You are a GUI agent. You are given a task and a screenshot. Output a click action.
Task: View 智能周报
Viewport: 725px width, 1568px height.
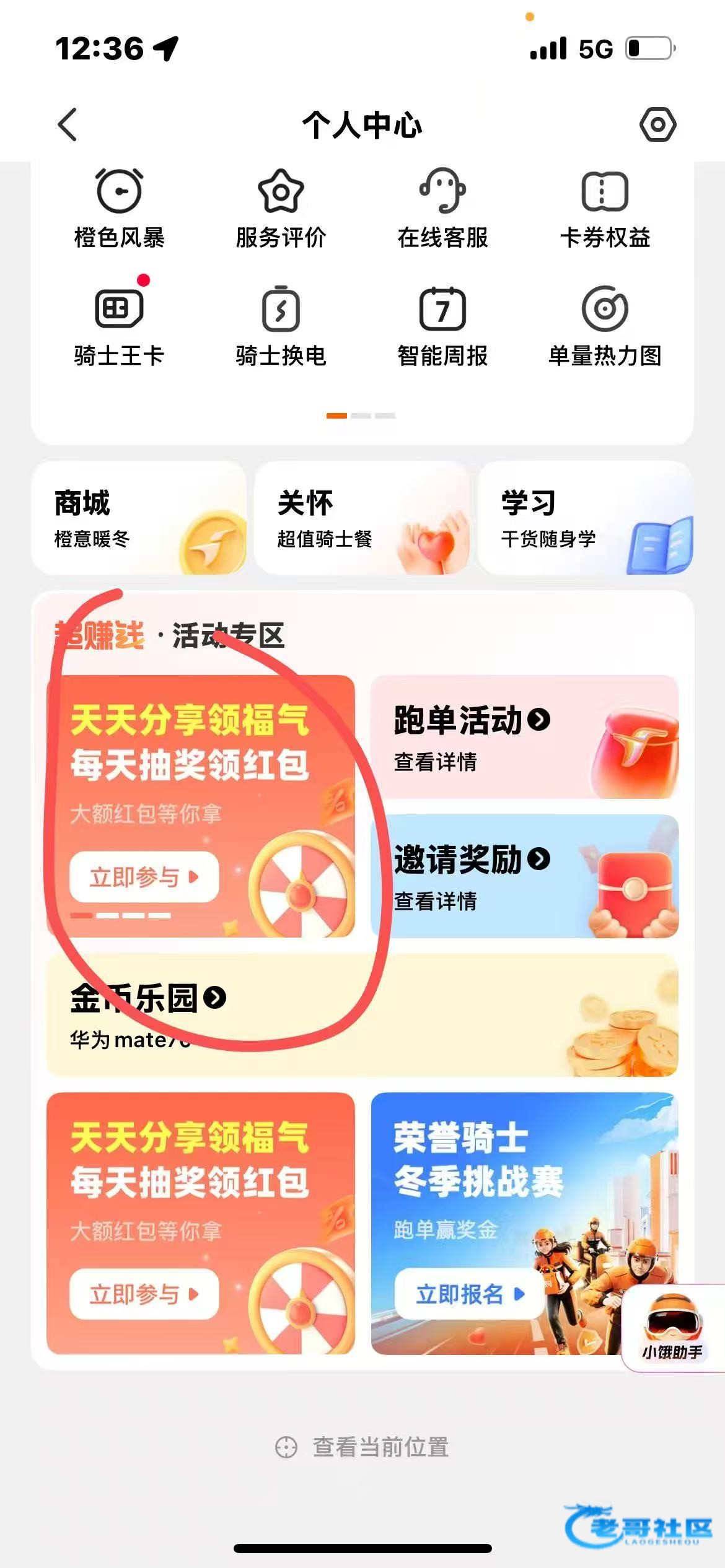pos(442,326)
